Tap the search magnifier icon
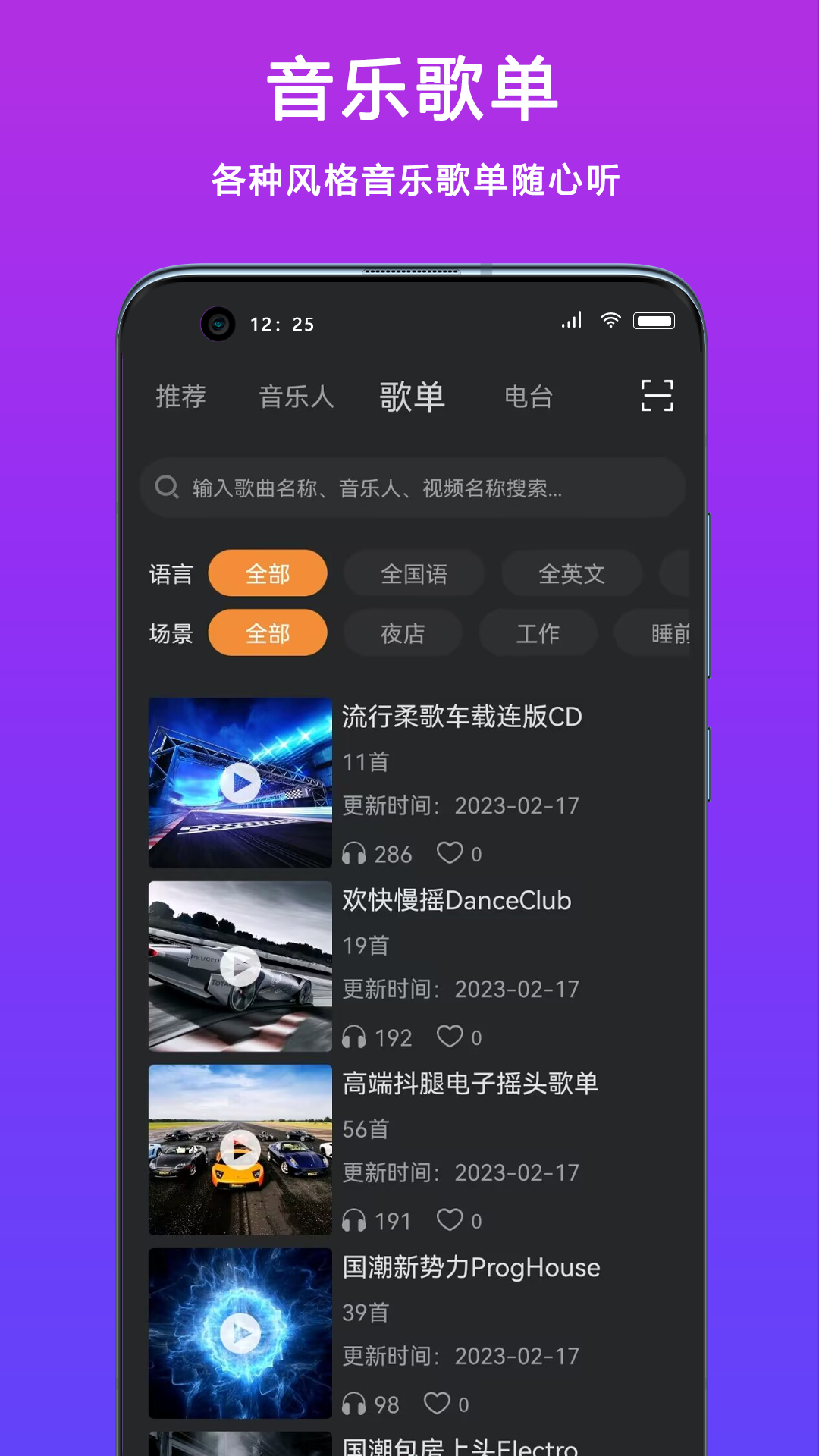Screen dimensions: 819x1456 (167, 486)
